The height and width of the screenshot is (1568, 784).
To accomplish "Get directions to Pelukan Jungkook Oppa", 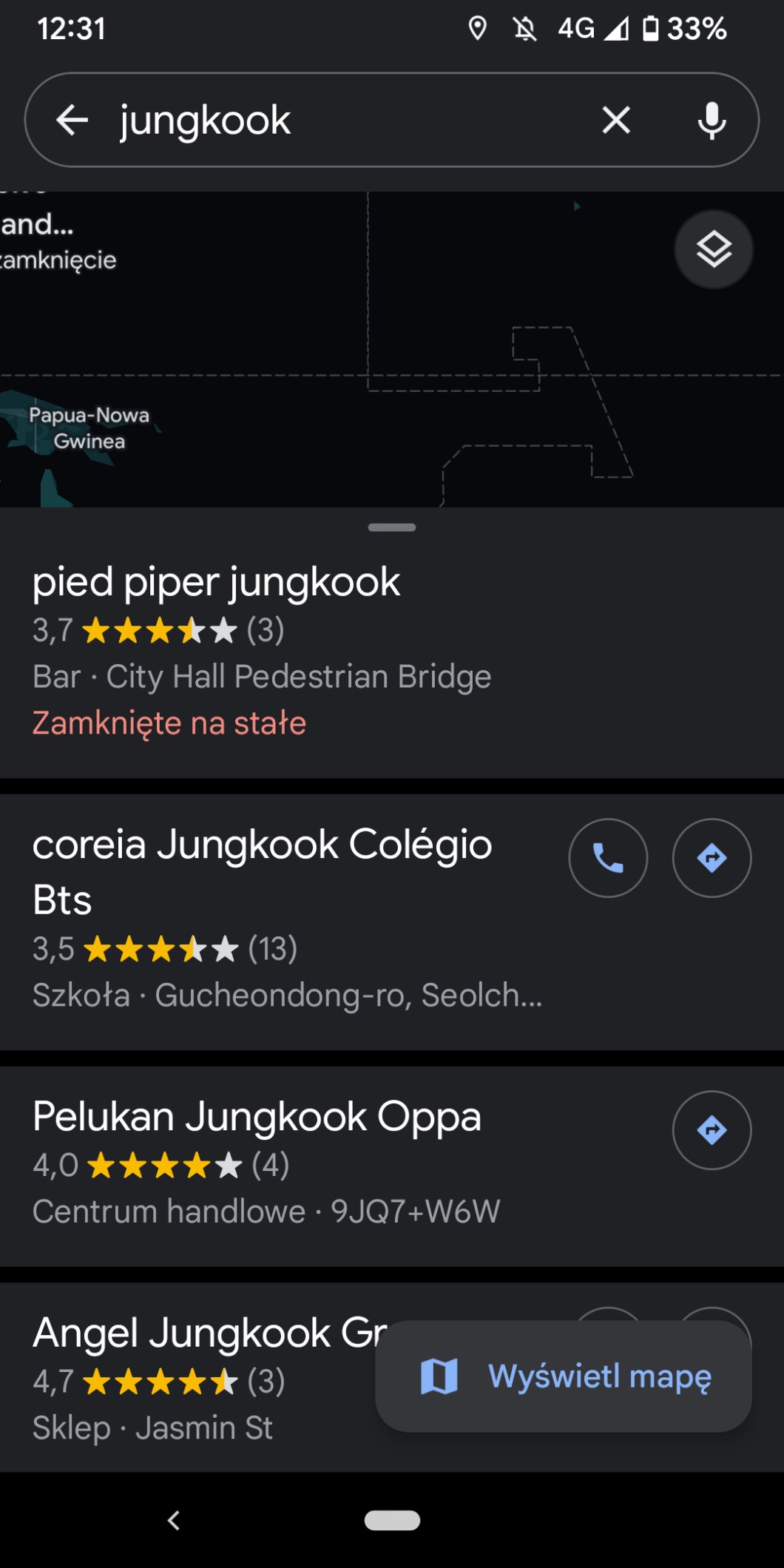I will 712,1130.
